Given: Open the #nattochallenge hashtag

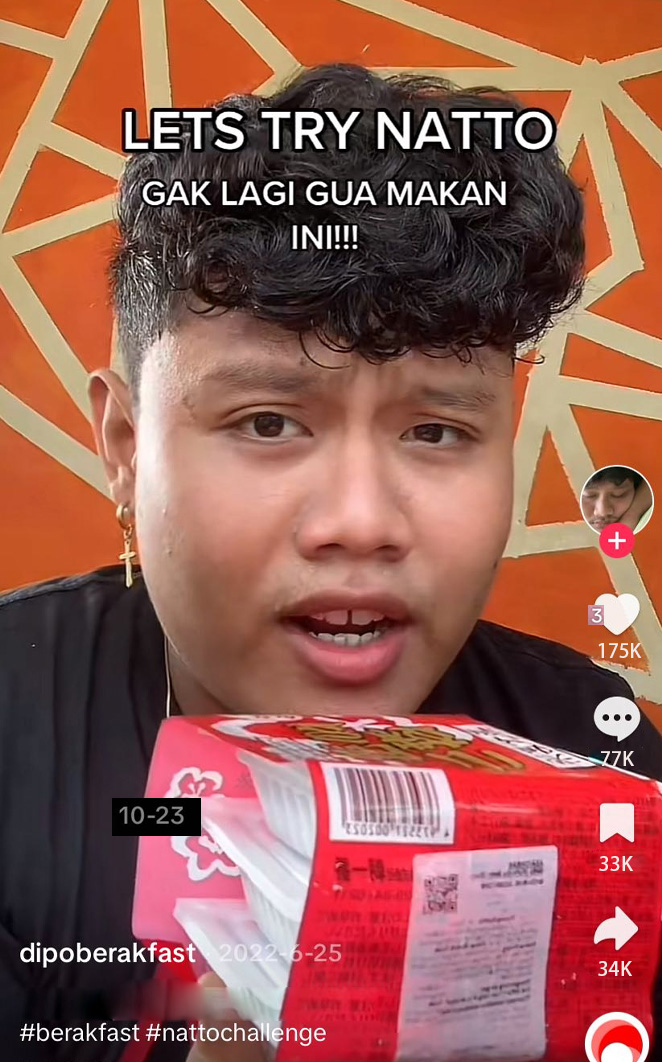Looking at the screenshot, I should coord(236,1032).
